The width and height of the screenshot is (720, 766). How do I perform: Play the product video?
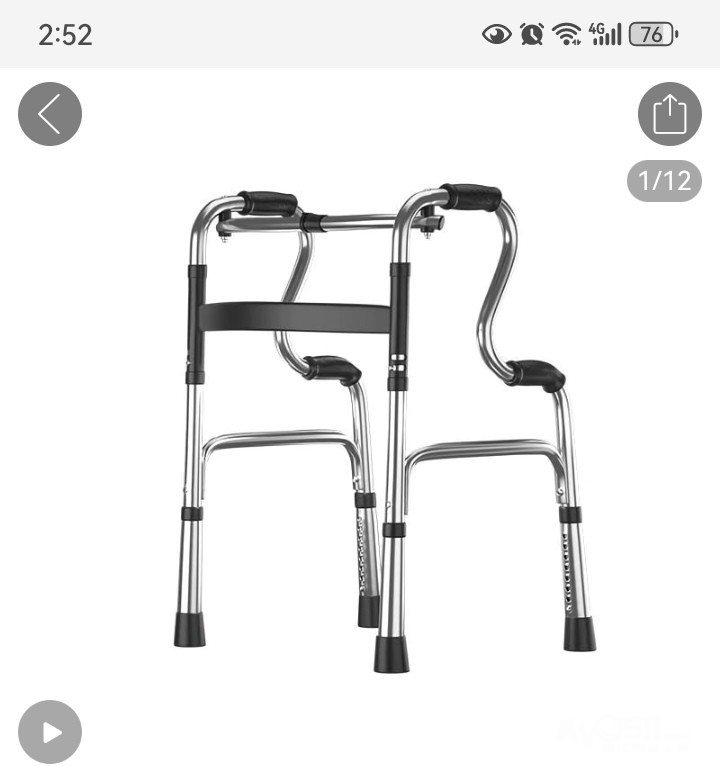point(49,732)
